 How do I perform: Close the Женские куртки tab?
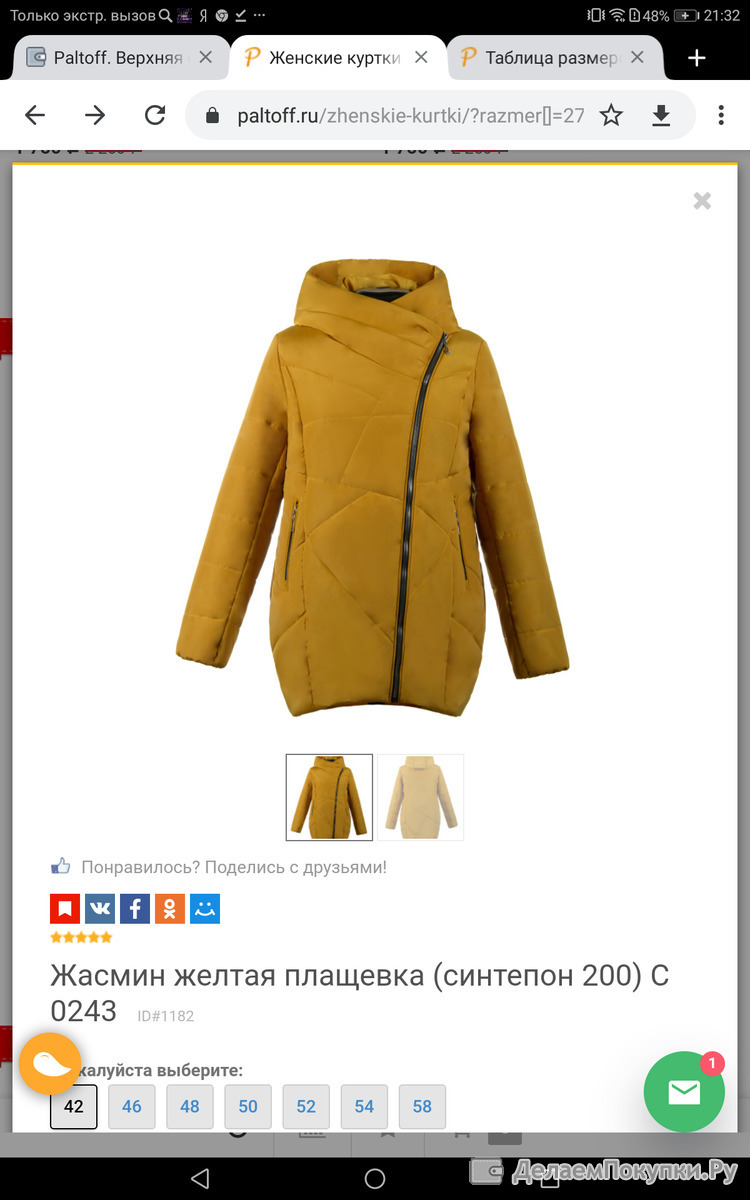click(421, 58)
